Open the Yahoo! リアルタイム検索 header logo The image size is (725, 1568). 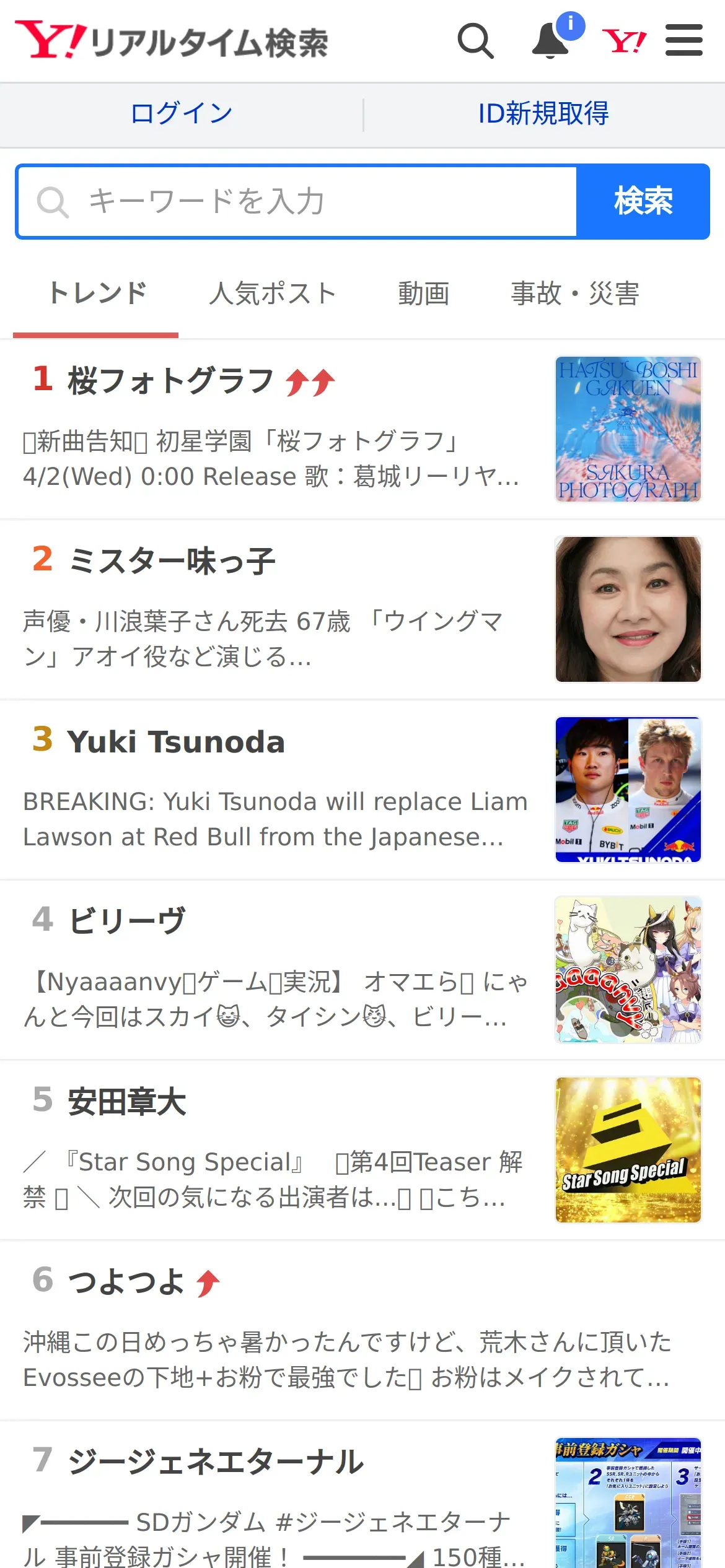click(172, 41)
